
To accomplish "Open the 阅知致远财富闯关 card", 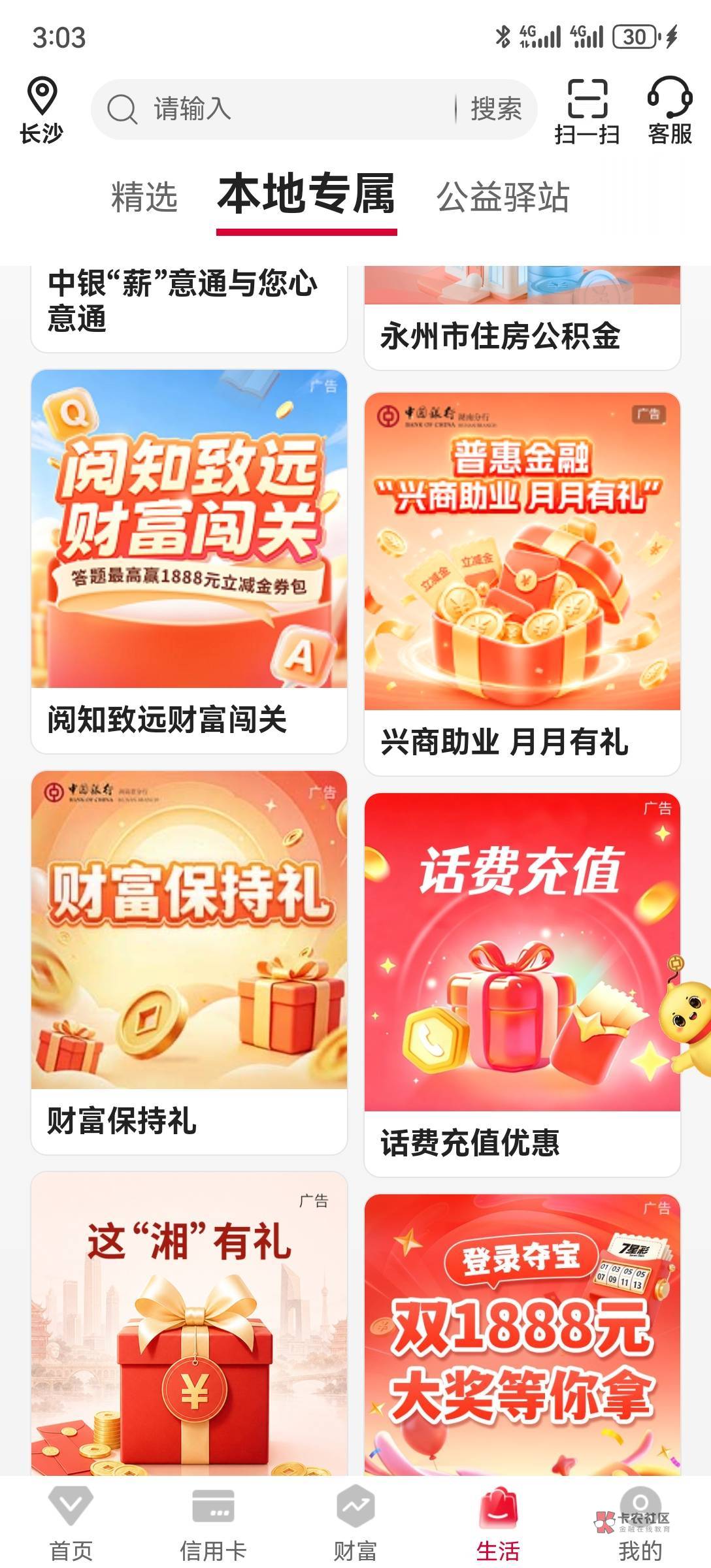I will tap(189, 562).
